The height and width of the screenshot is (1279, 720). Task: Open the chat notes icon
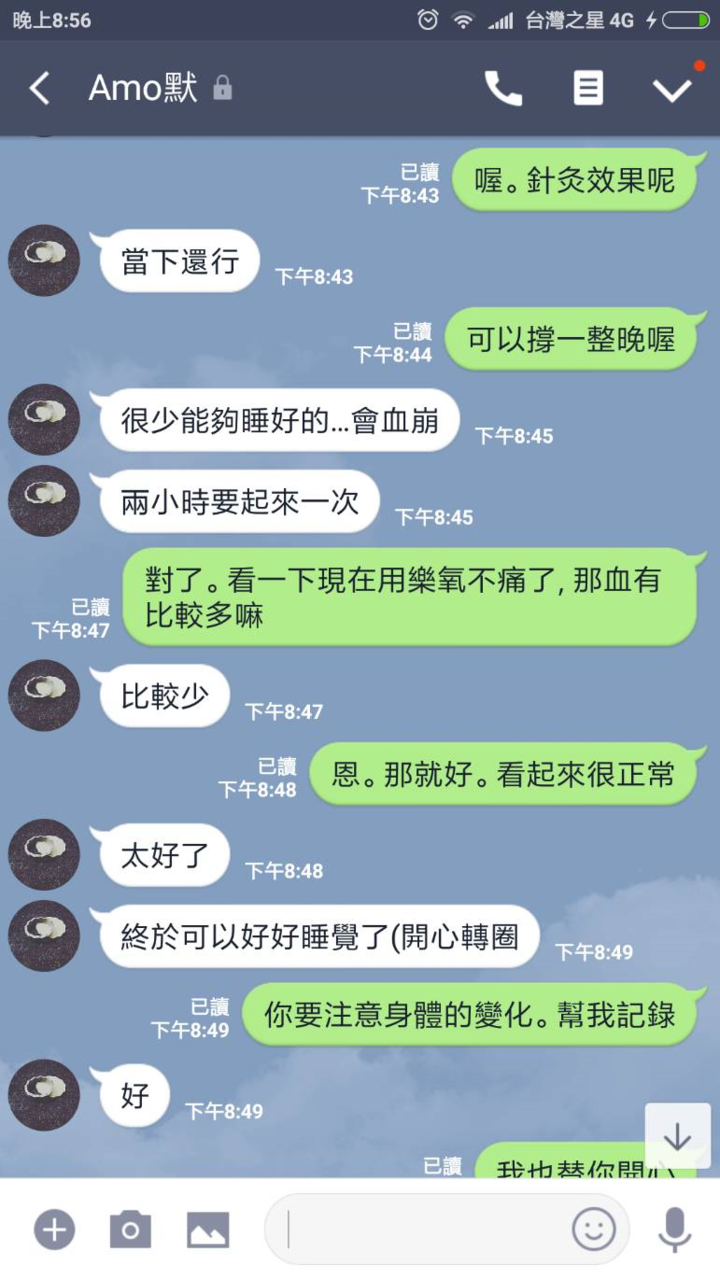[x=588, y=89]
